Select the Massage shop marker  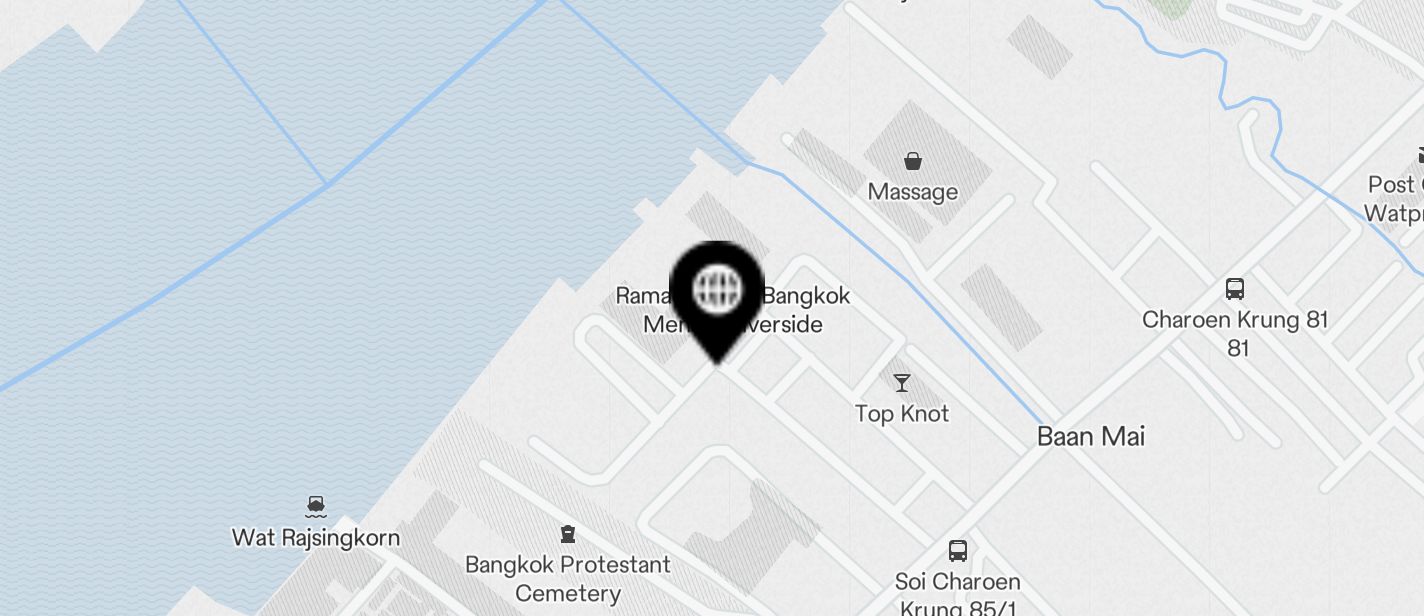912,161
